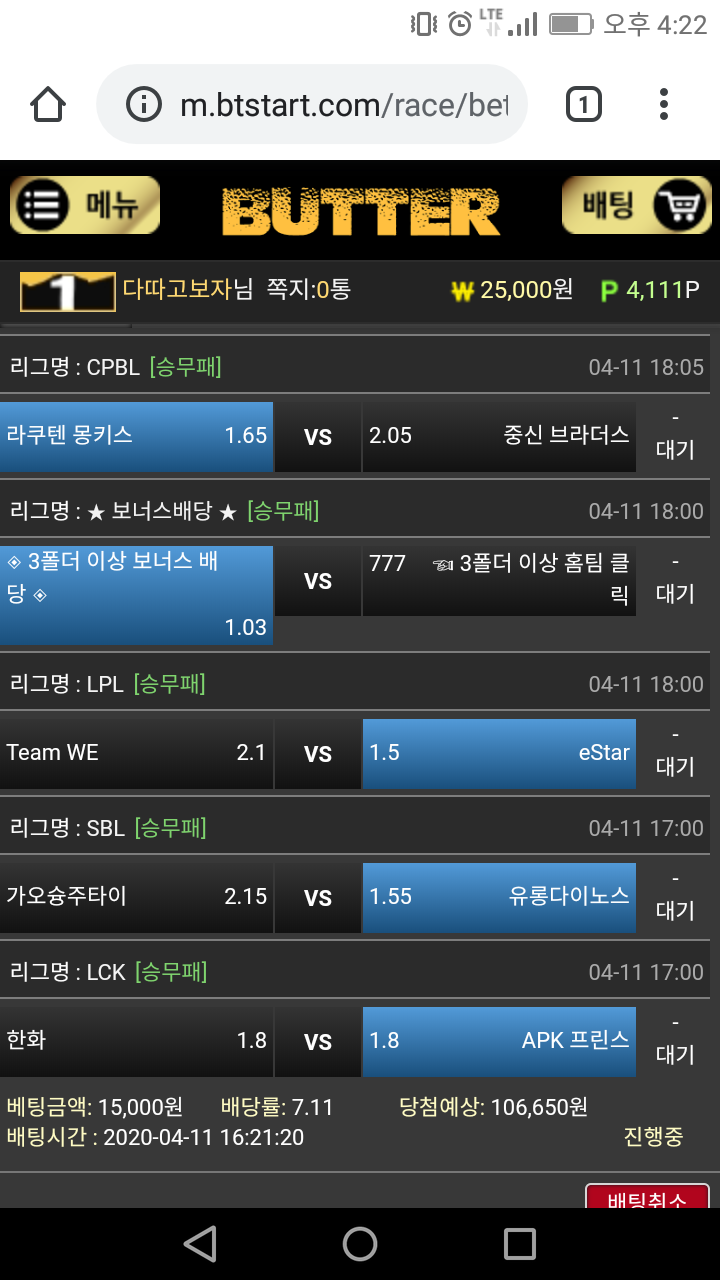The width and height of the screenshot is (720, 1280).
Task: Tap the 배팅취소 button
Action: tap(647, 1197)
